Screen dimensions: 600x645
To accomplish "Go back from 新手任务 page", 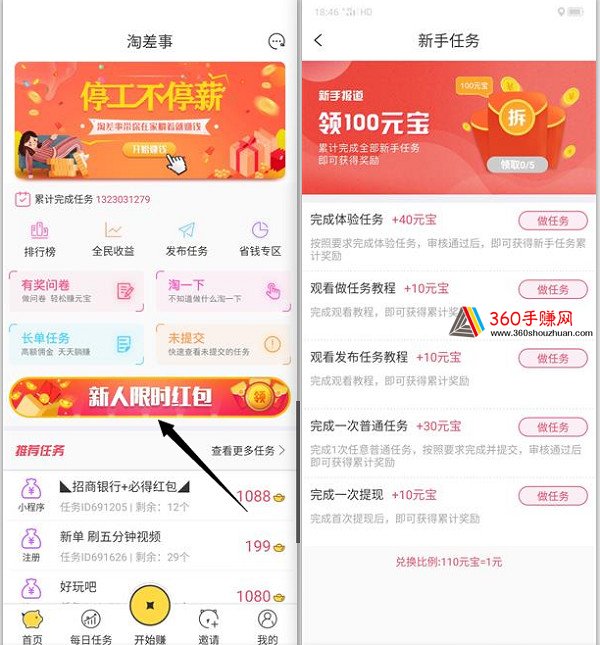I will click(x=318, y=41).
